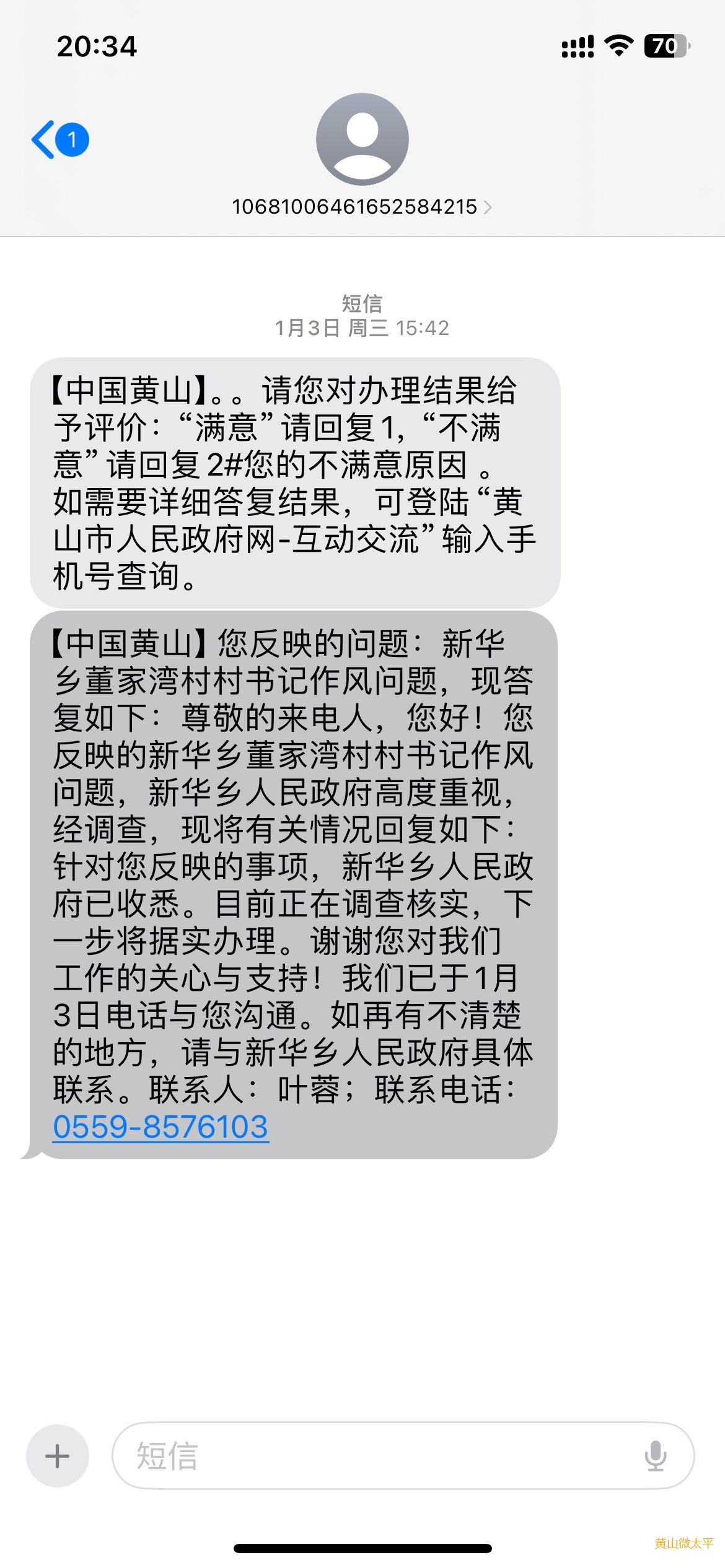Screen dimensions: 725x1568
Task: Start voice dictation with the microphone
Action: [655, 1455]
